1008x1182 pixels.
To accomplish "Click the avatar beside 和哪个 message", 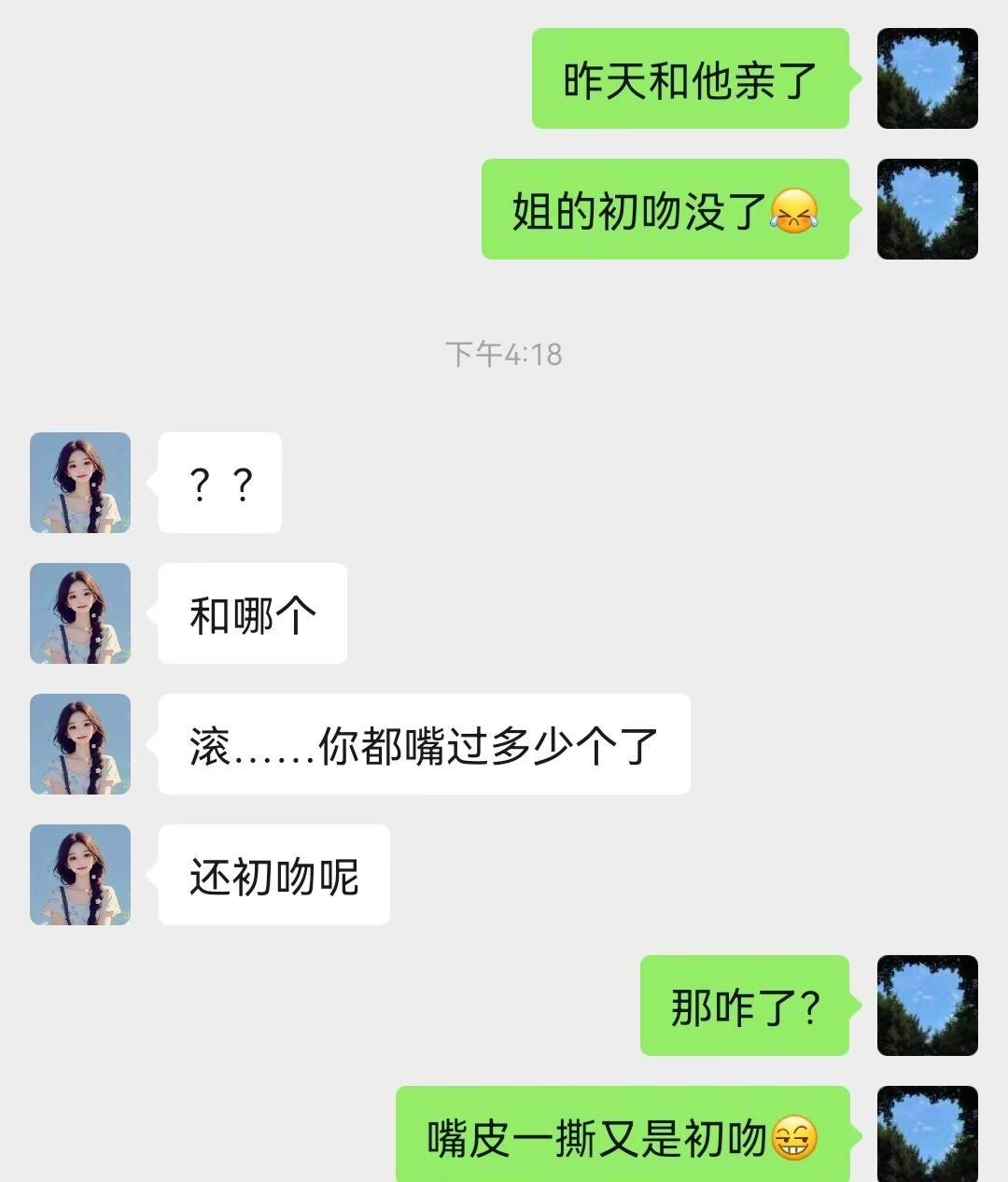I will pos(79,614).
